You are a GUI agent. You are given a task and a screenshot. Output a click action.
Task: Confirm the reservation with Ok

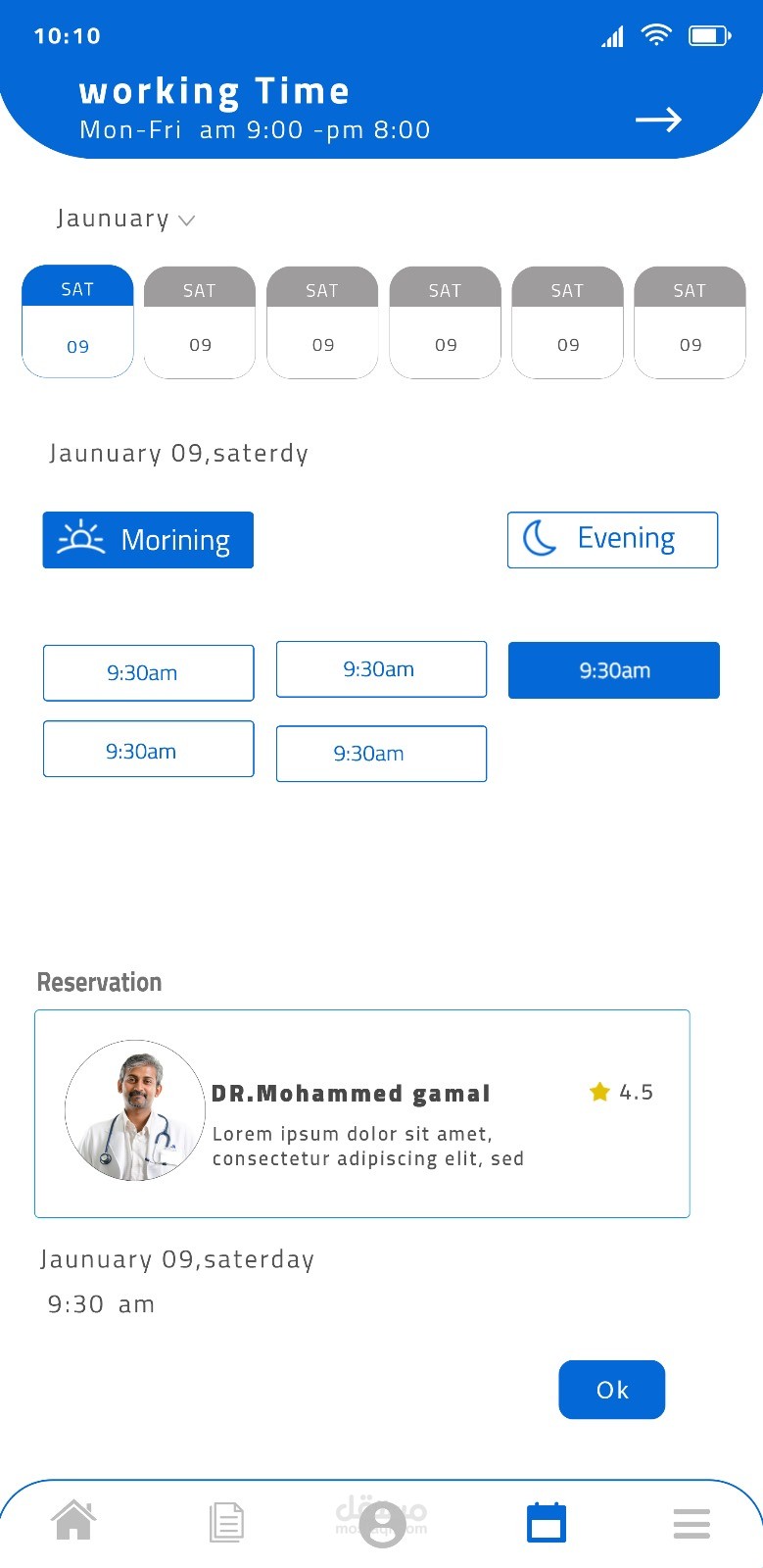pyautogui.click(x=611, y=1390)
